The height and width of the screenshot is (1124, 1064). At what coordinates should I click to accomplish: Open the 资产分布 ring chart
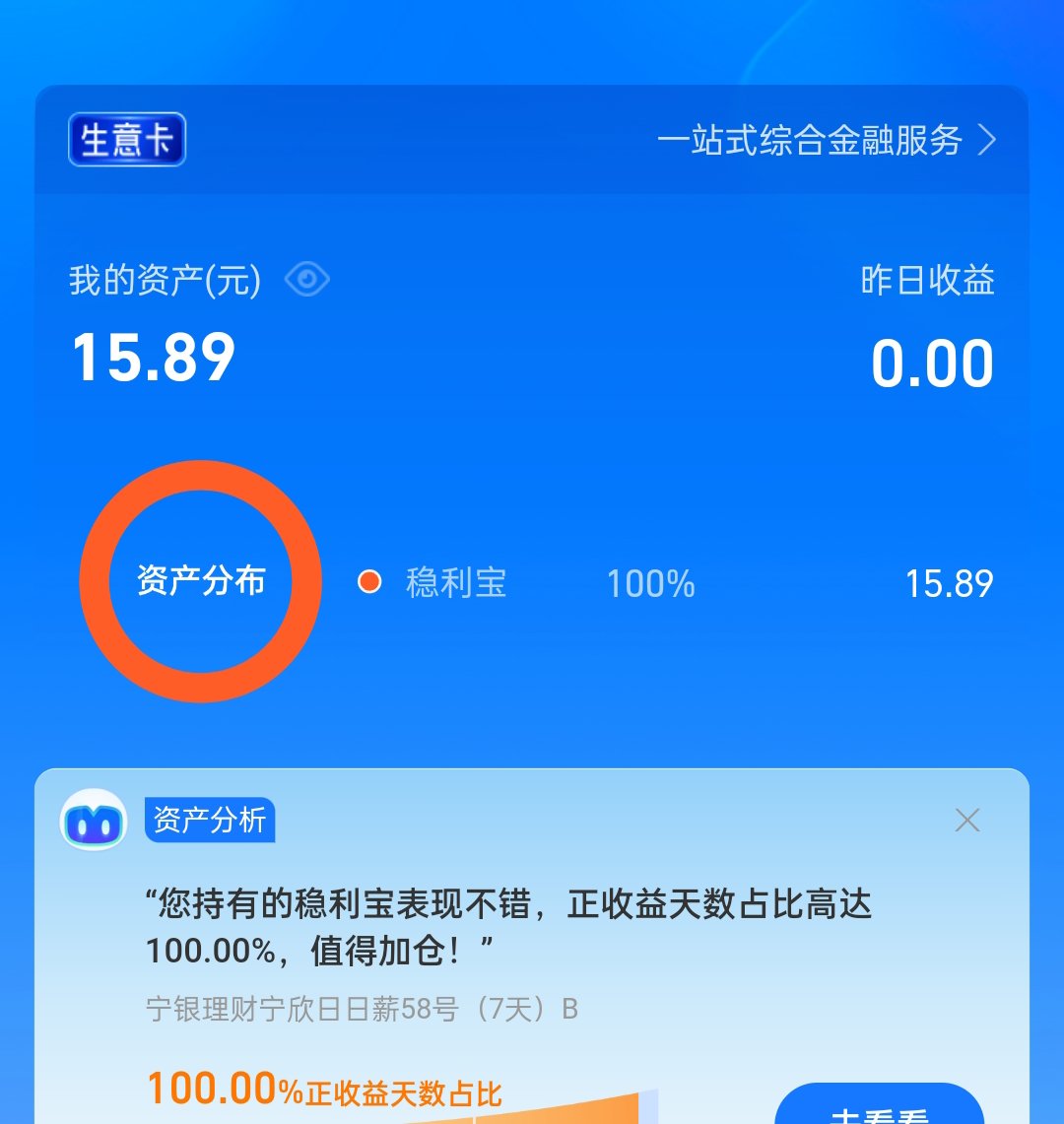(x=201, y=581)
